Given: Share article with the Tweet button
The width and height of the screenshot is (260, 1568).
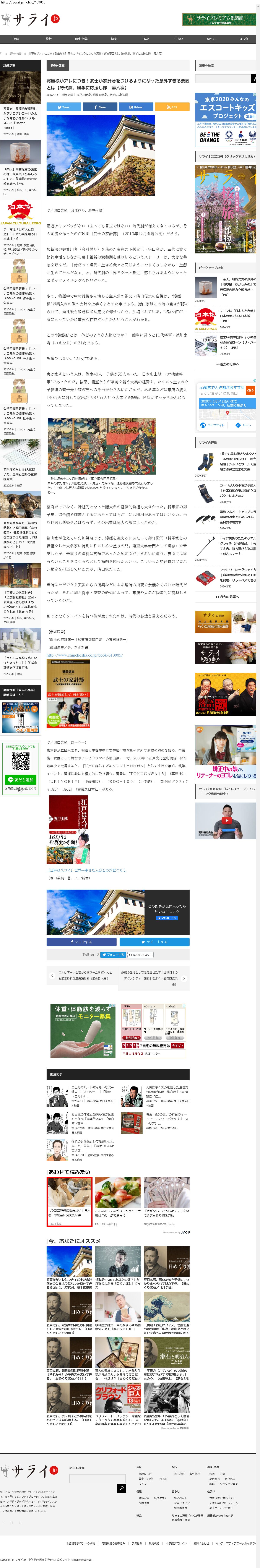Looking at the screenshot, I should point(64,107).
